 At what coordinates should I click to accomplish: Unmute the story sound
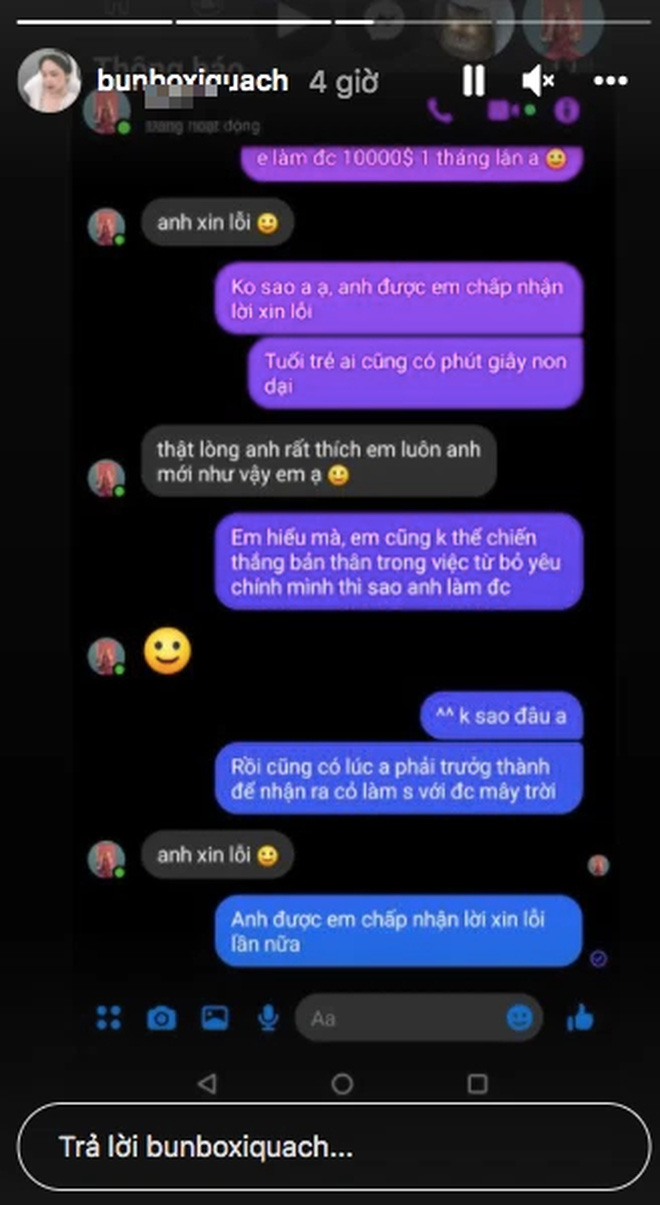coord(539,81)
